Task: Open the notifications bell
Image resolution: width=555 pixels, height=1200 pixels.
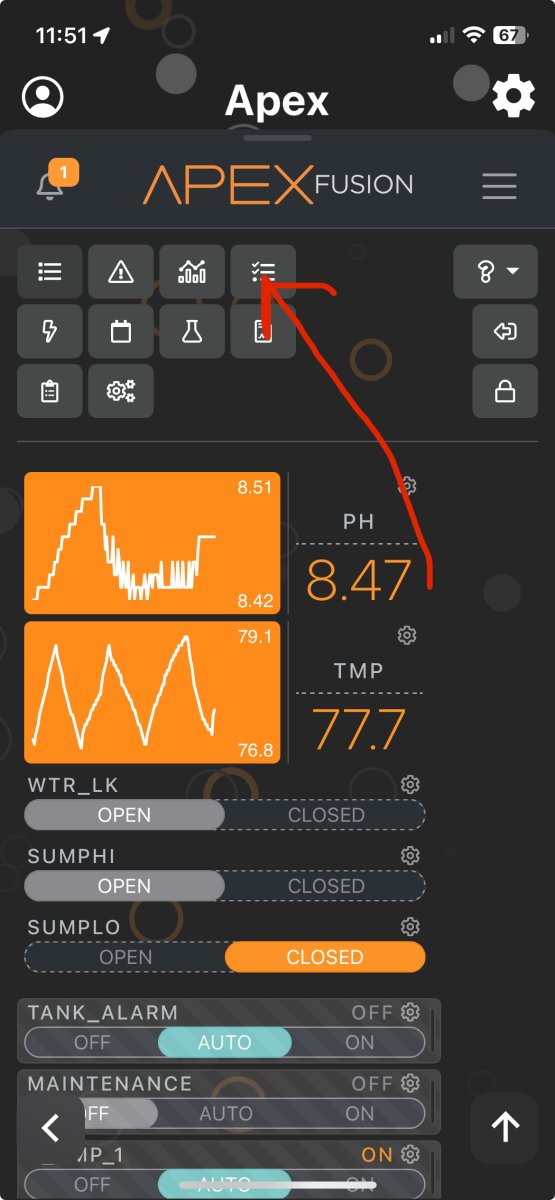Action: [x=50, y=185]
